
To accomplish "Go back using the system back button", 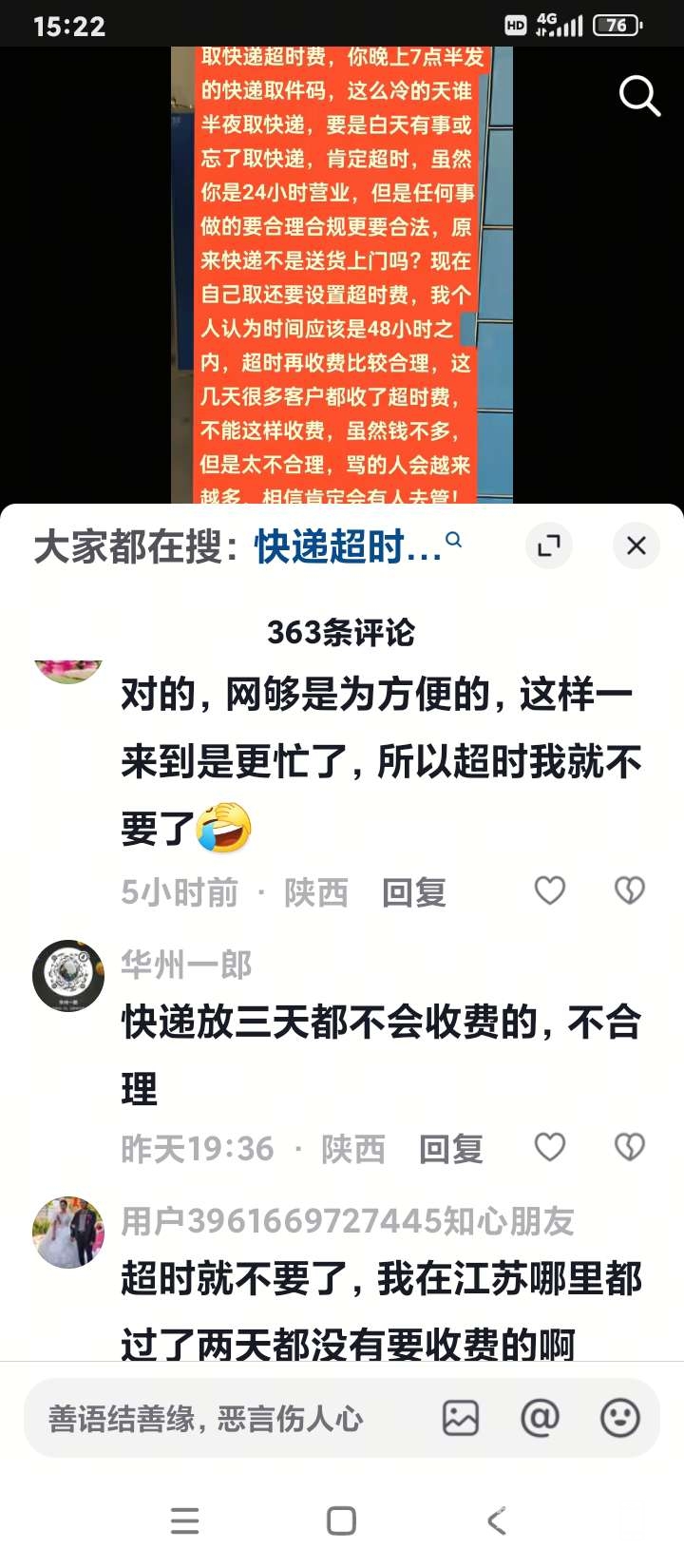I will [x=497, y=1520].
